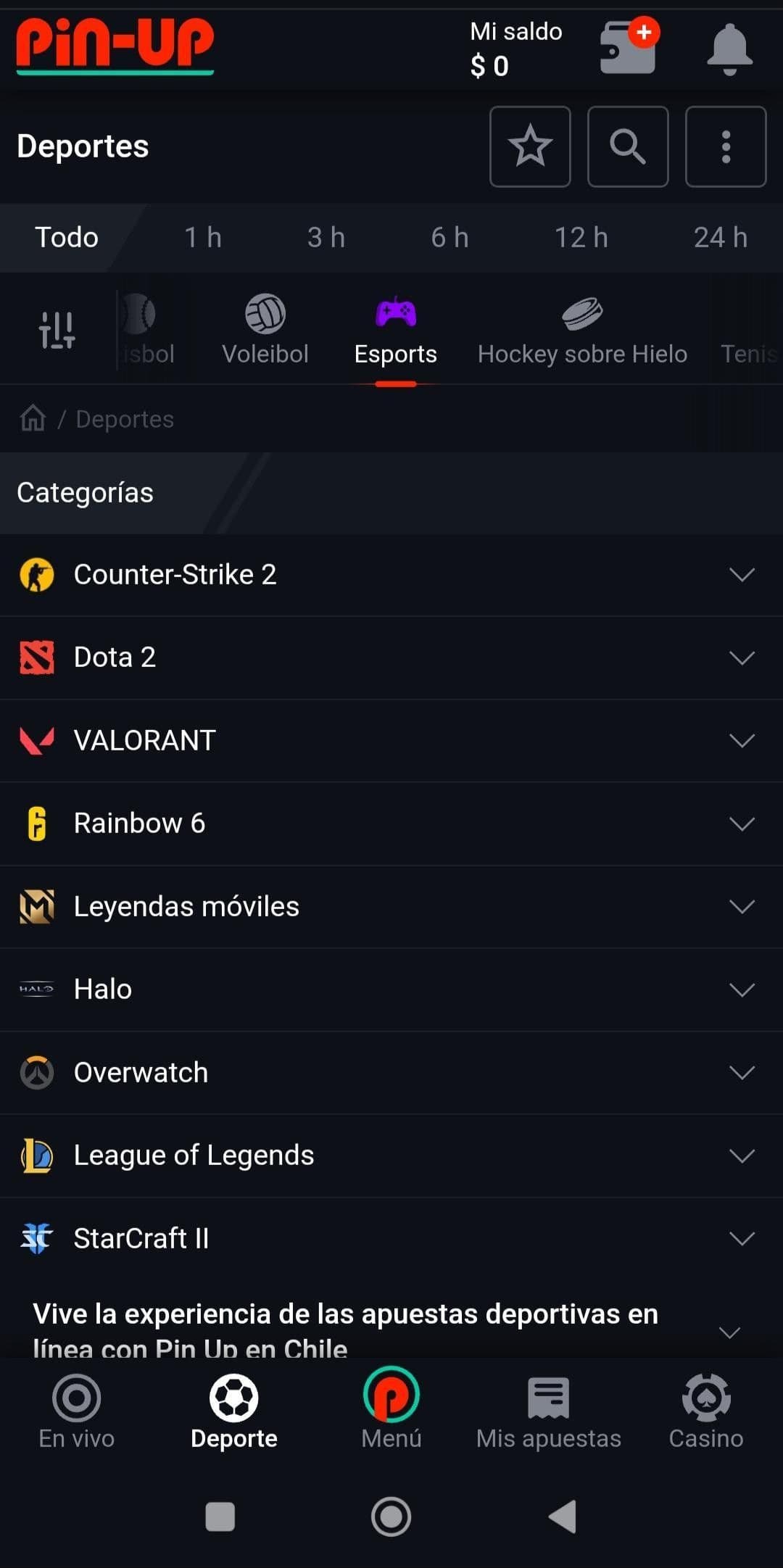783x1568 pixels.
Task: Click the VALORANT game icon
Action: [38, 740]
